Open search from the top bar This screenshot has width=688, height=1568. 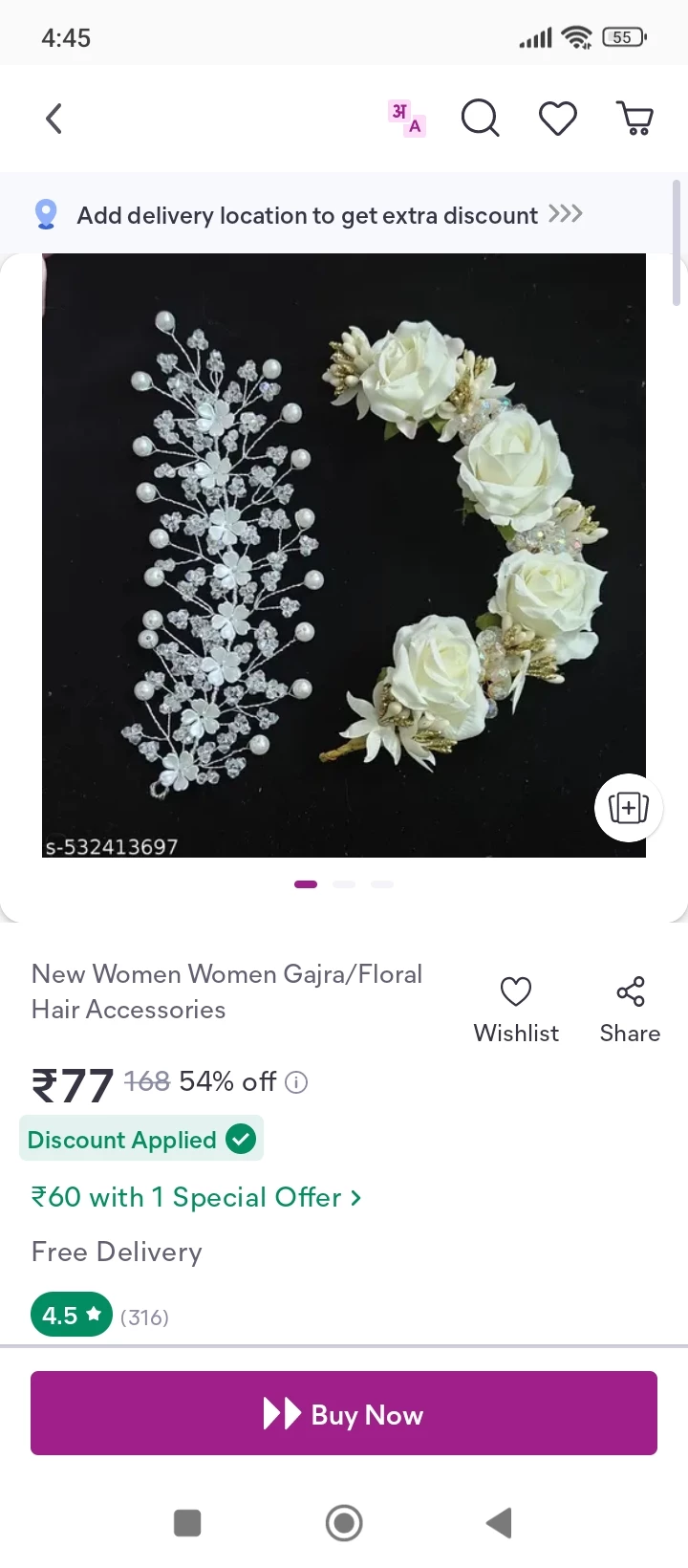coord(480,119)
